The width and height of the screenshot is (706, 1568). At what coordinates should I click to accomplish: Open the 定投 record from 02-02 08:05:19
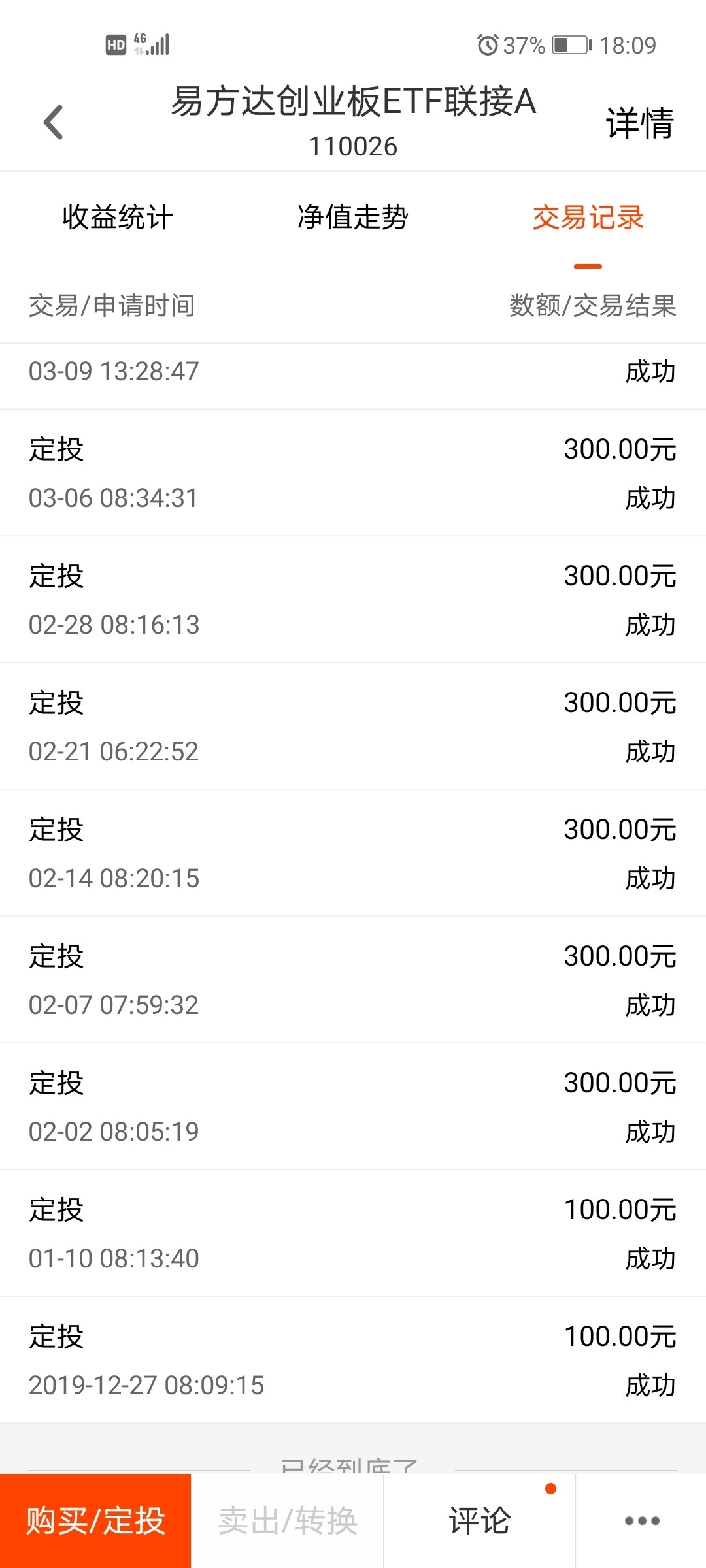point(353,1107)
